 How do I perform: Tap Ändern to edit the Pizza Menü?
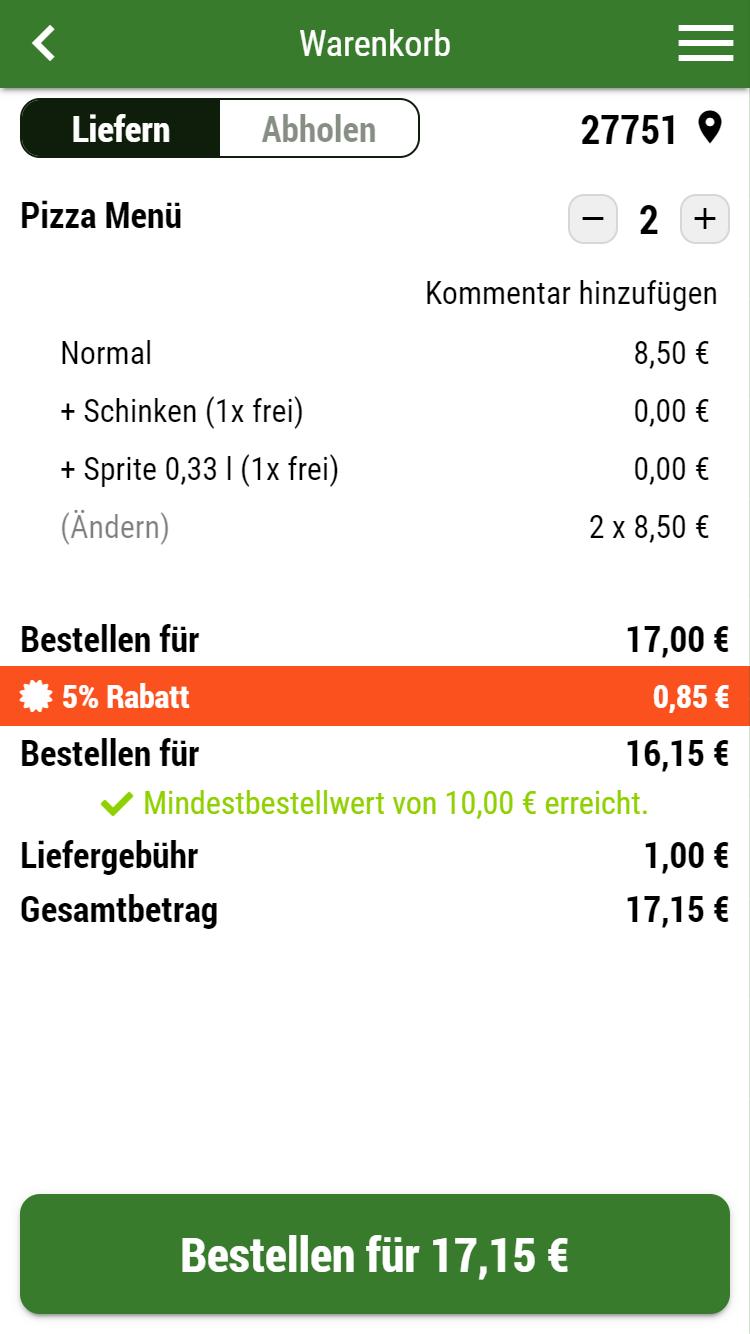[115, 527]
